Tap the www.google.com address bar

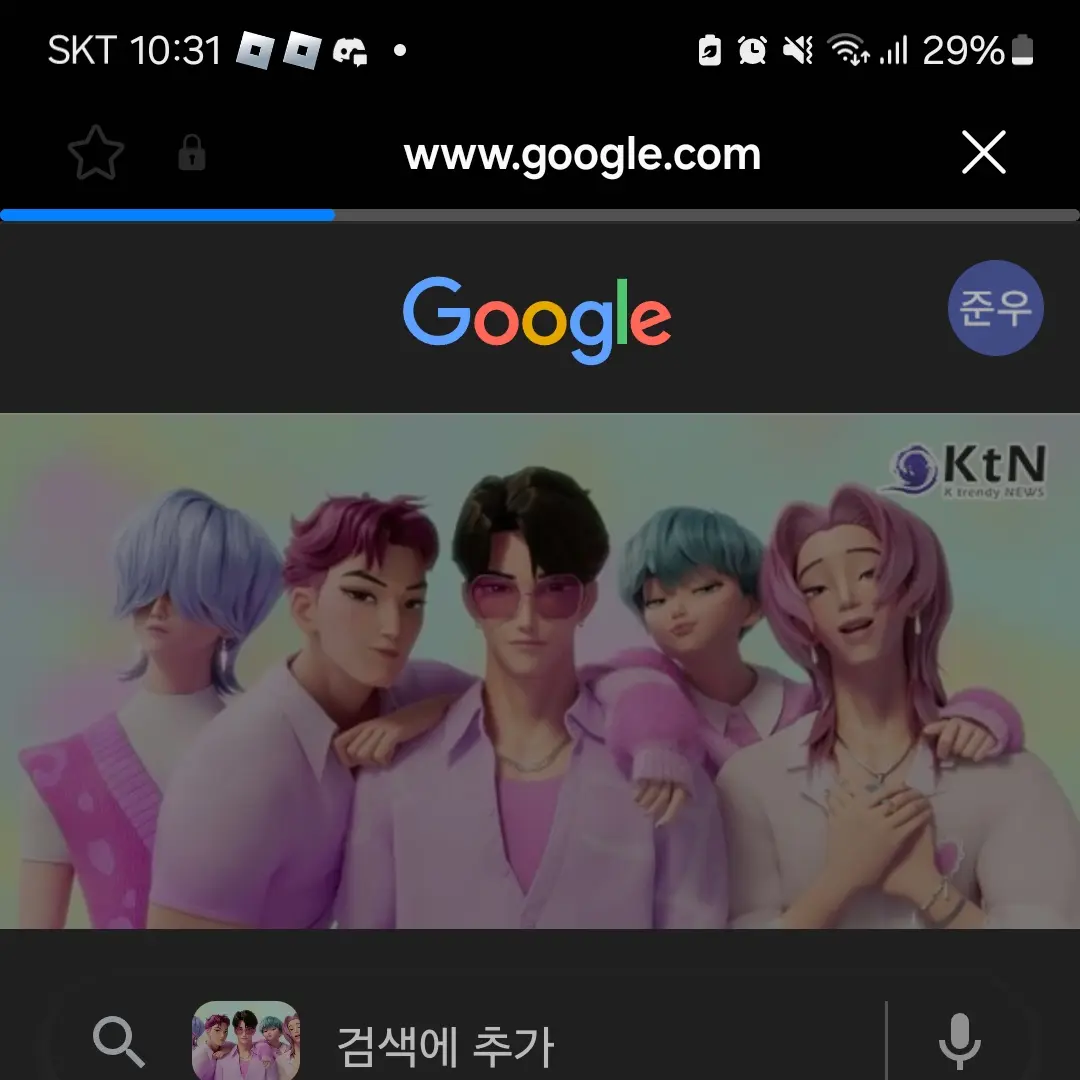tap(582, 155)
